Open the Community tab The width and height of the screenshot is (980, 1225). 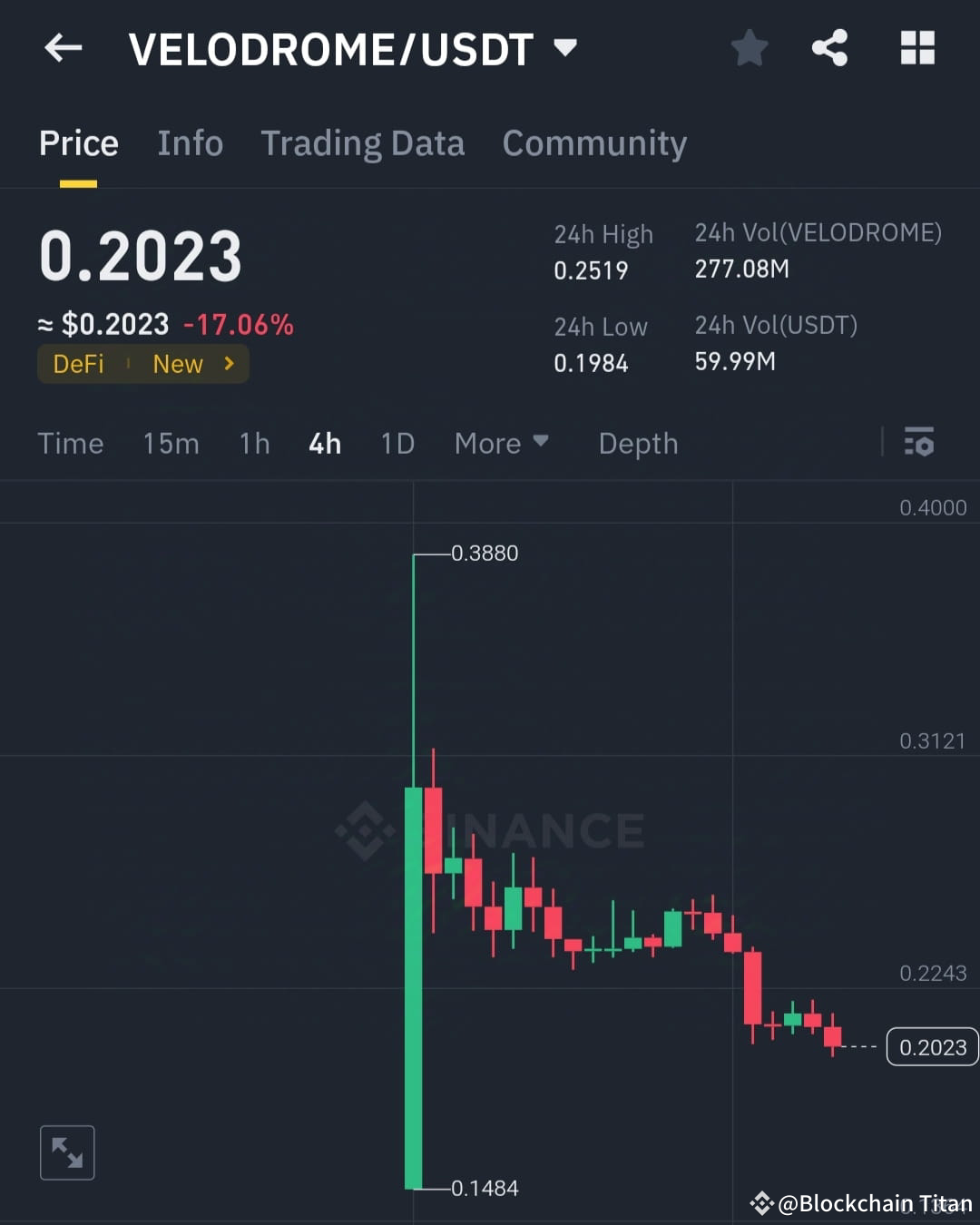(594, 143)
